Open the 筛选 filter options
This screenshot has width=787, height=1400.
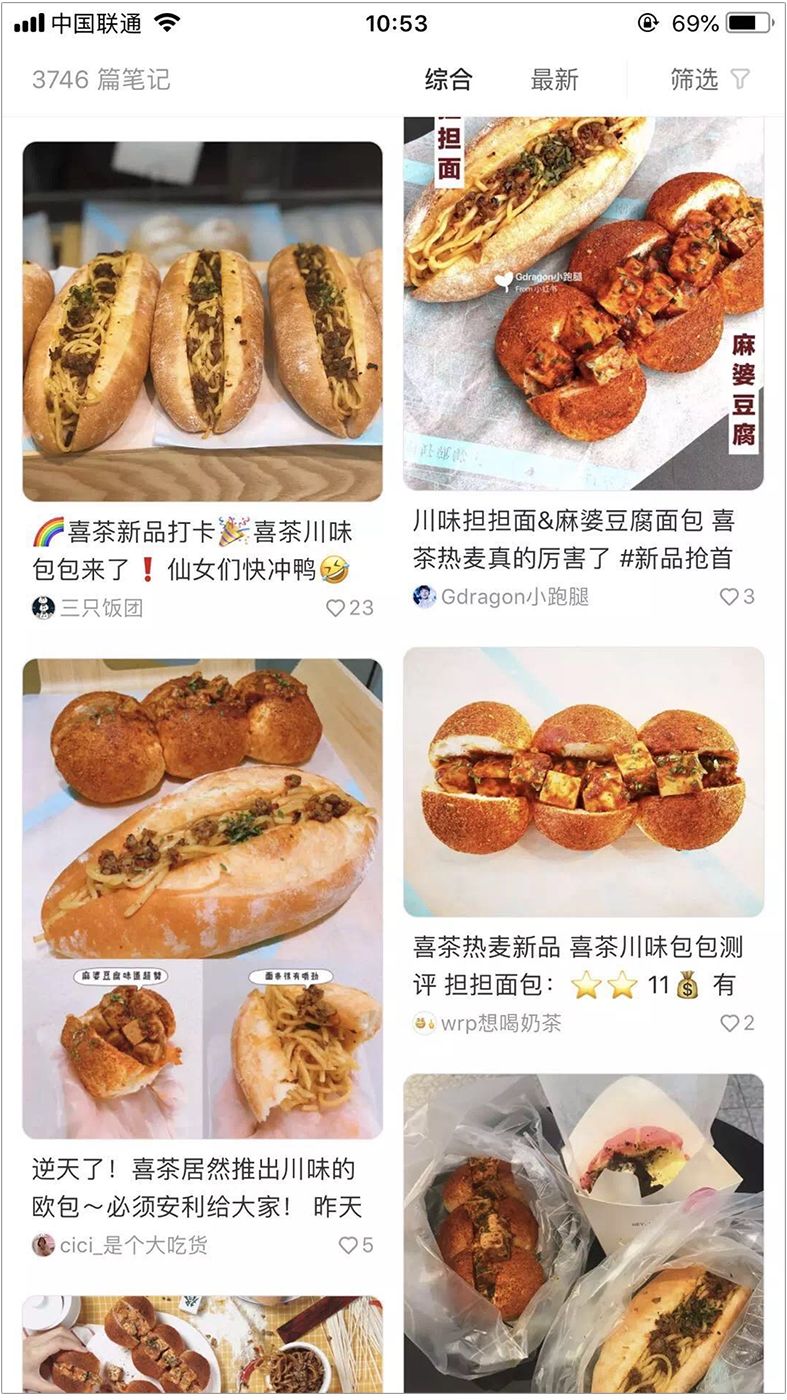709,80
